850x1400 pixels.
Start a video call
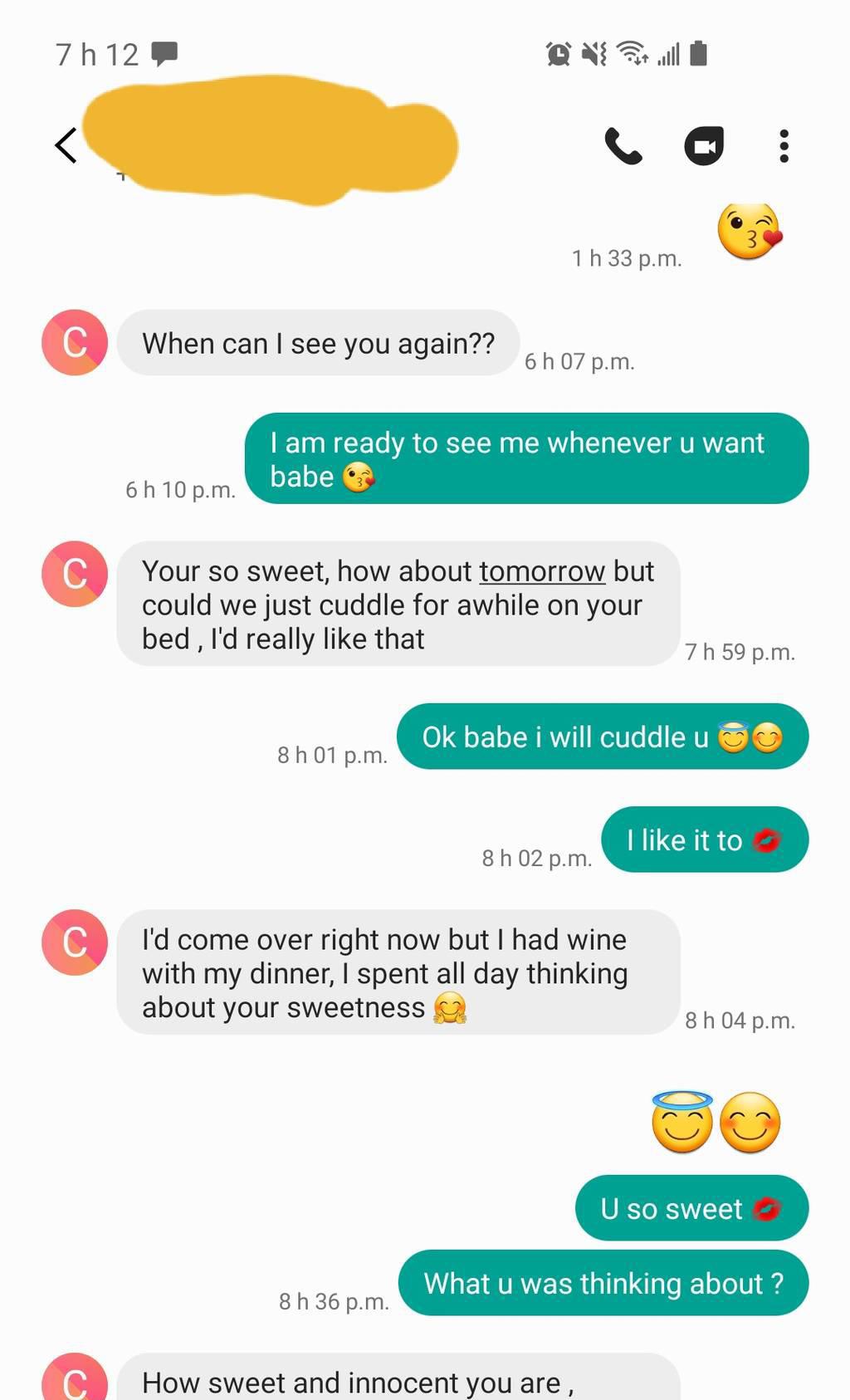point(704,146)
